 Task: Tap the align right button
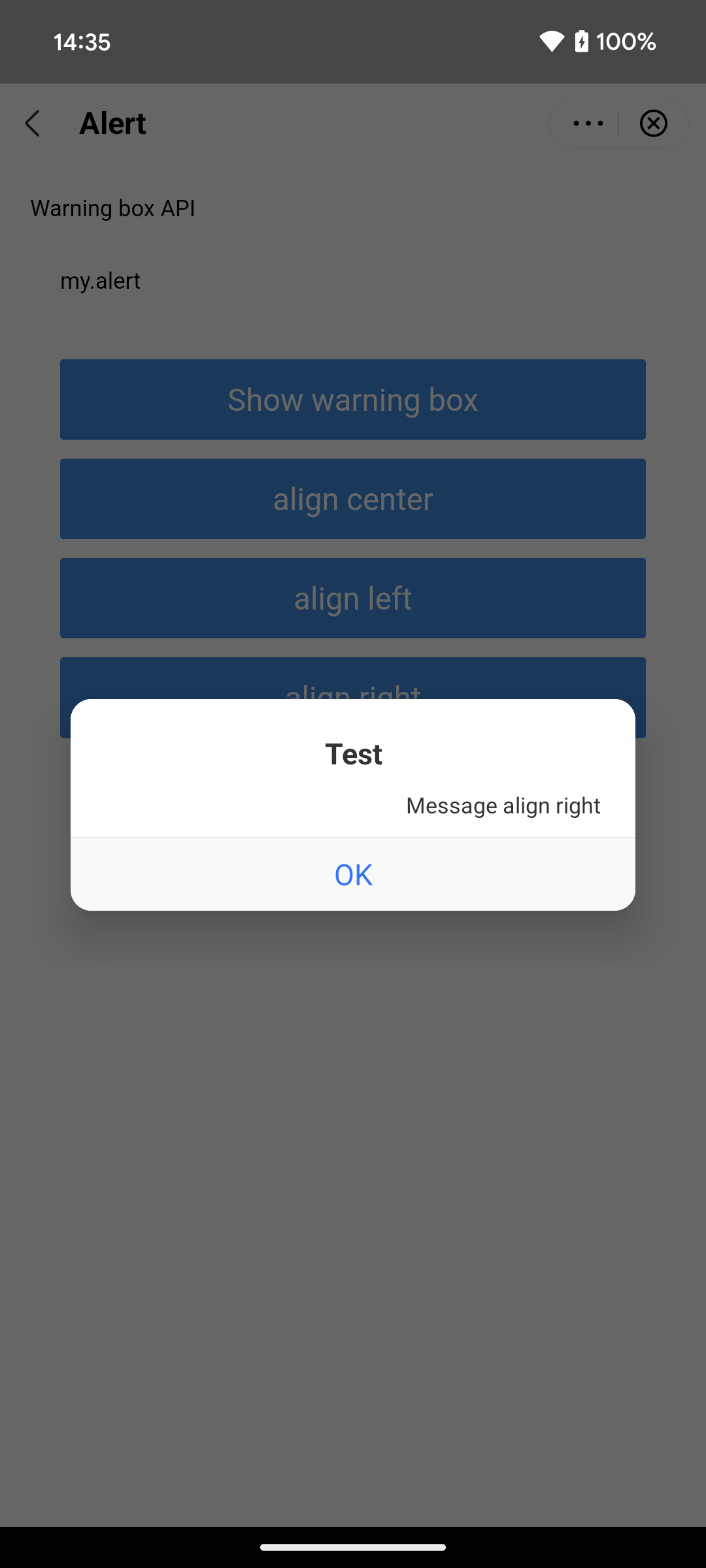pyautogui.click(x=353, y=679)
